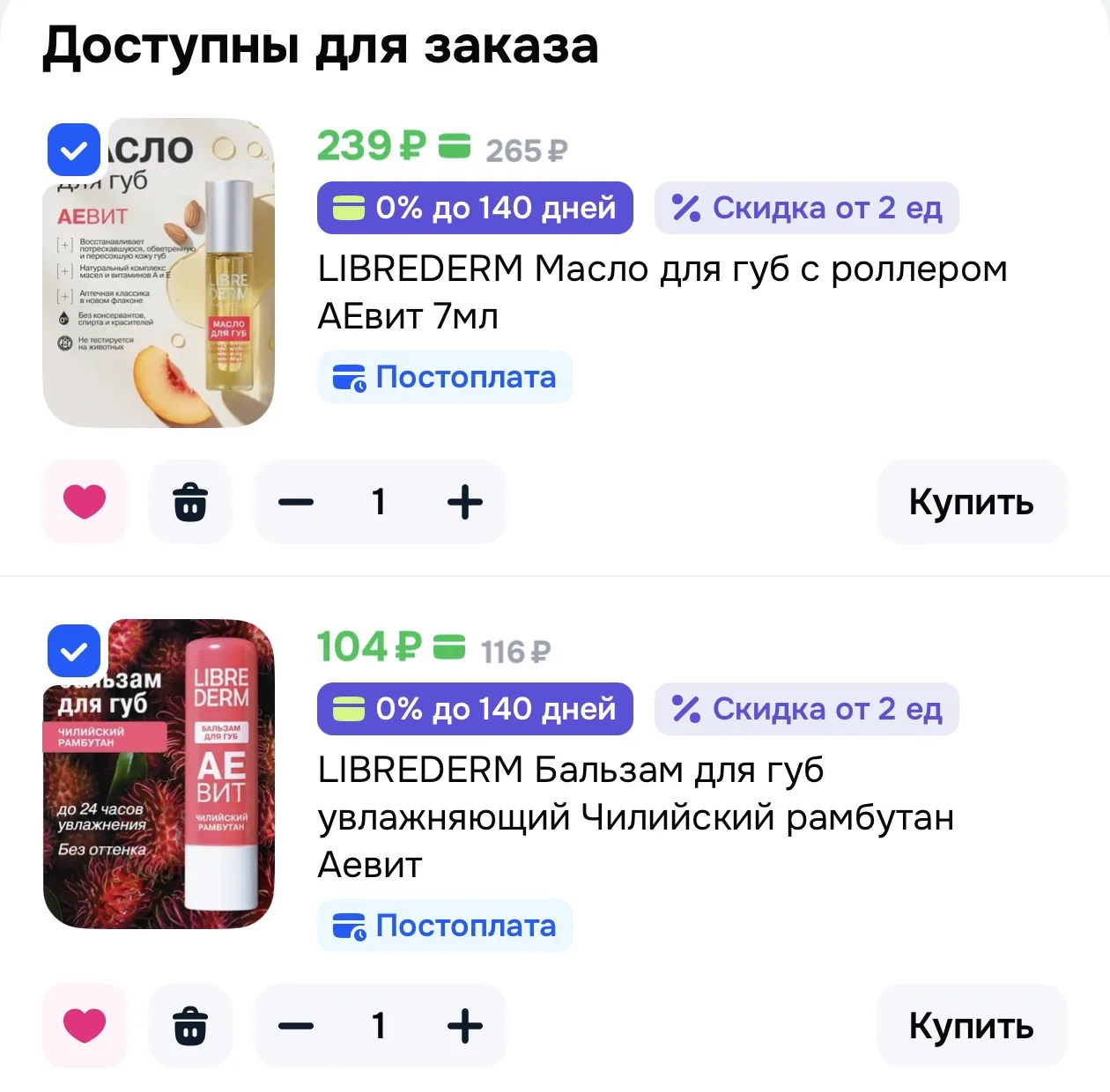The width and height of the screenshot is (1110, 1092).
Task: Unfavorite the Чилийский рамбутан lip balm
Action: coord(85,1026)
